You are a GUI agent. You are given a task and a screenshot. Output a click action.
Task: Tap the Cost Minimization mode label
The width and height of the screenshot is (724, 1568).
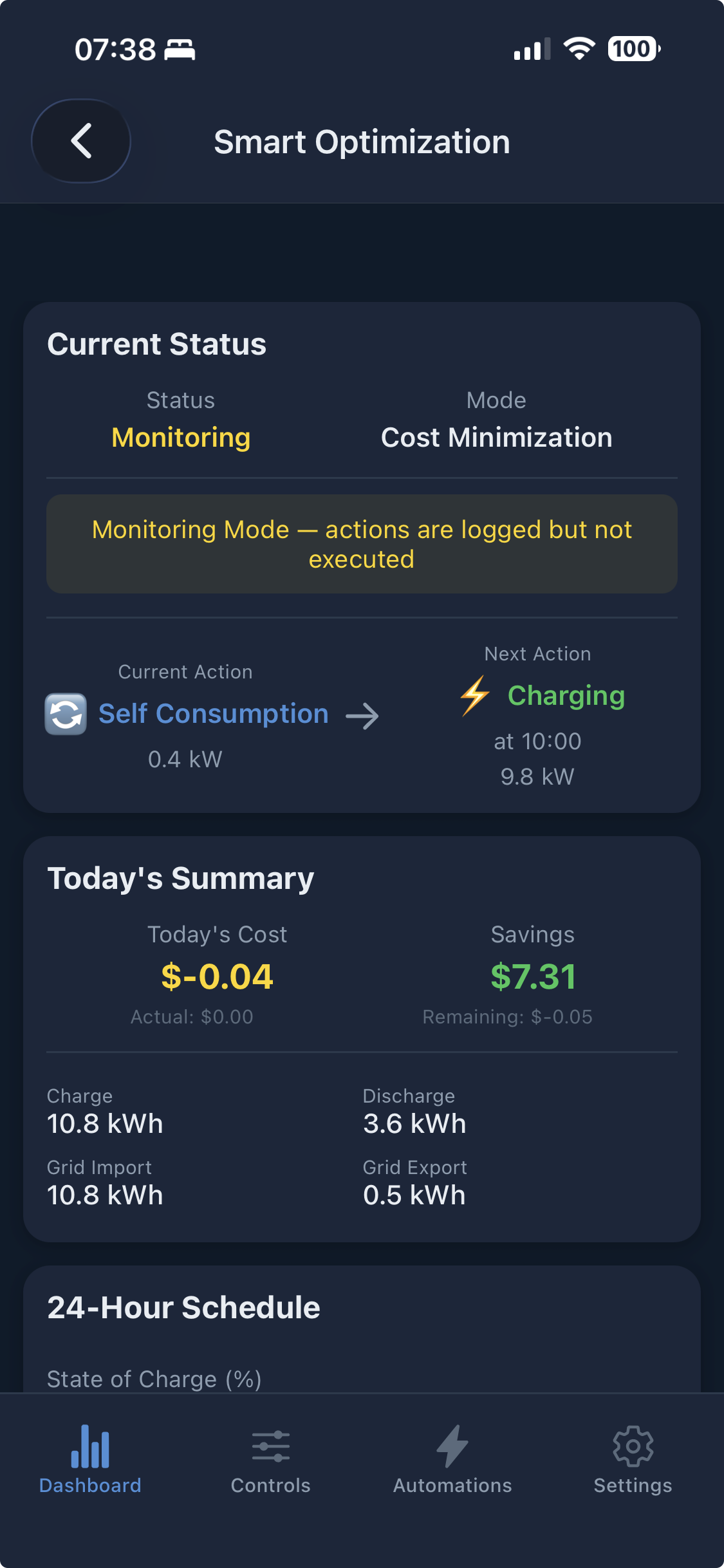coord(496,437)
